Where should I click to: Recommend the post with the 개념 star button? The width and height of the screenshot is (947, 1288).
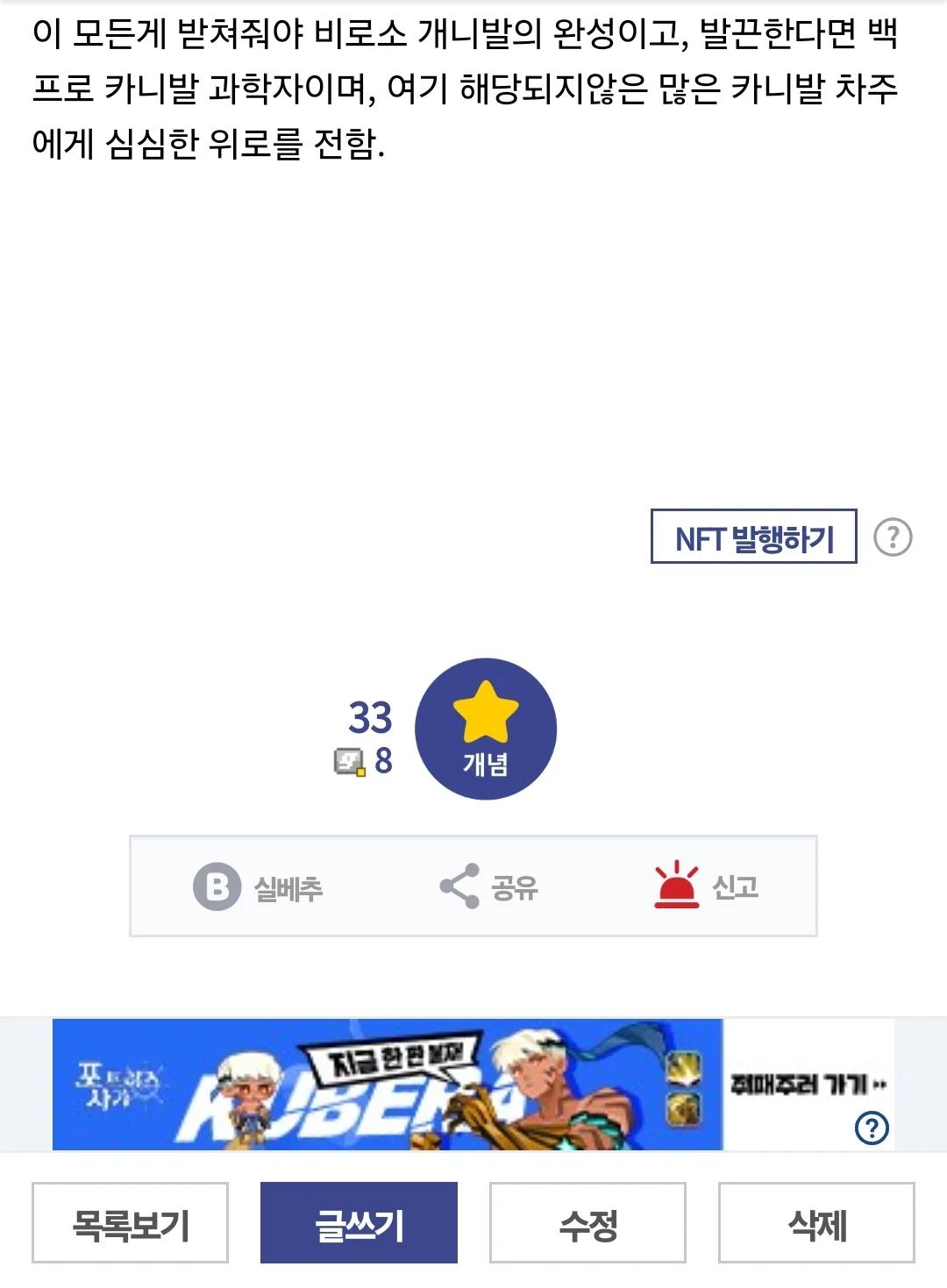click(x=485, y=729)
